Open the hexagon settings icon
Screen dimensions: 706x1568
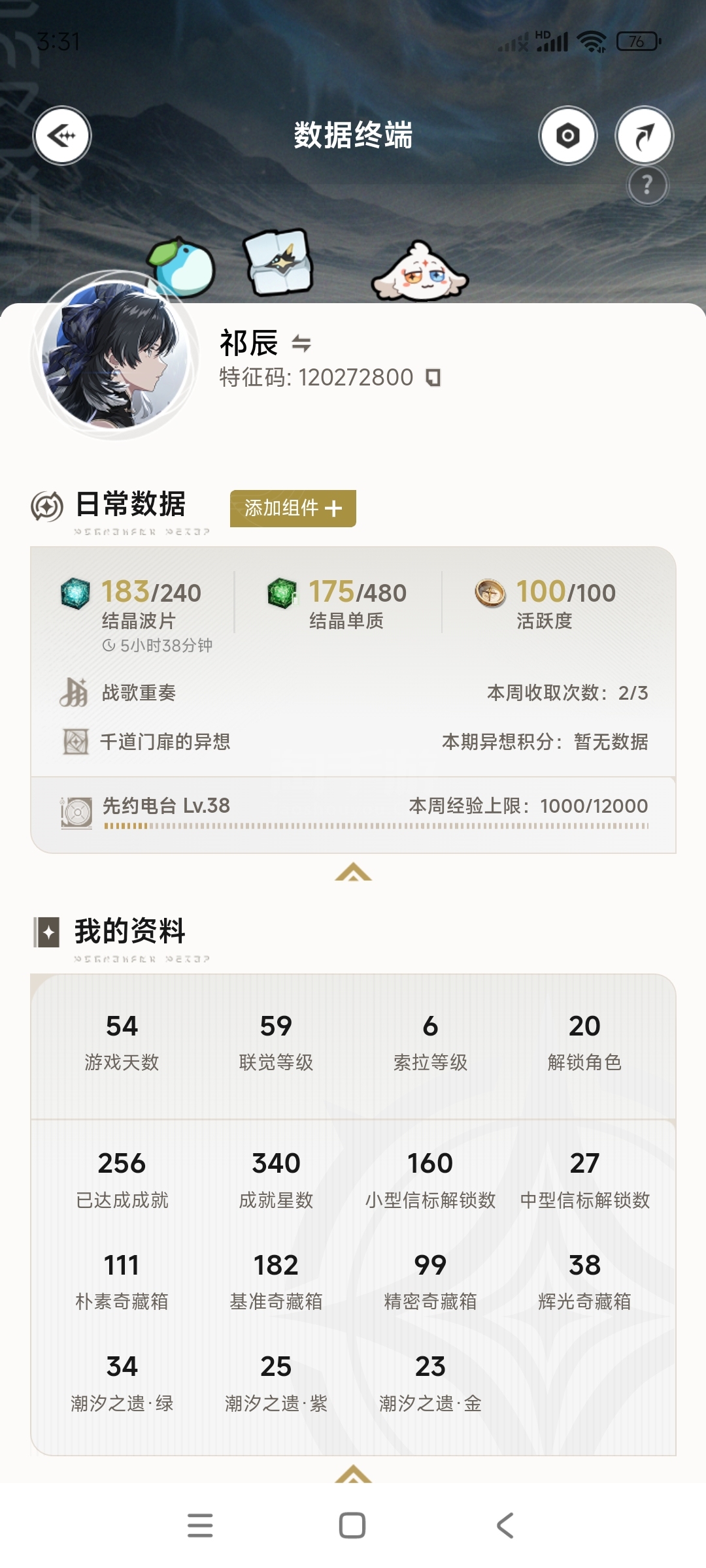pyautogui.click(x=567, y=136)
